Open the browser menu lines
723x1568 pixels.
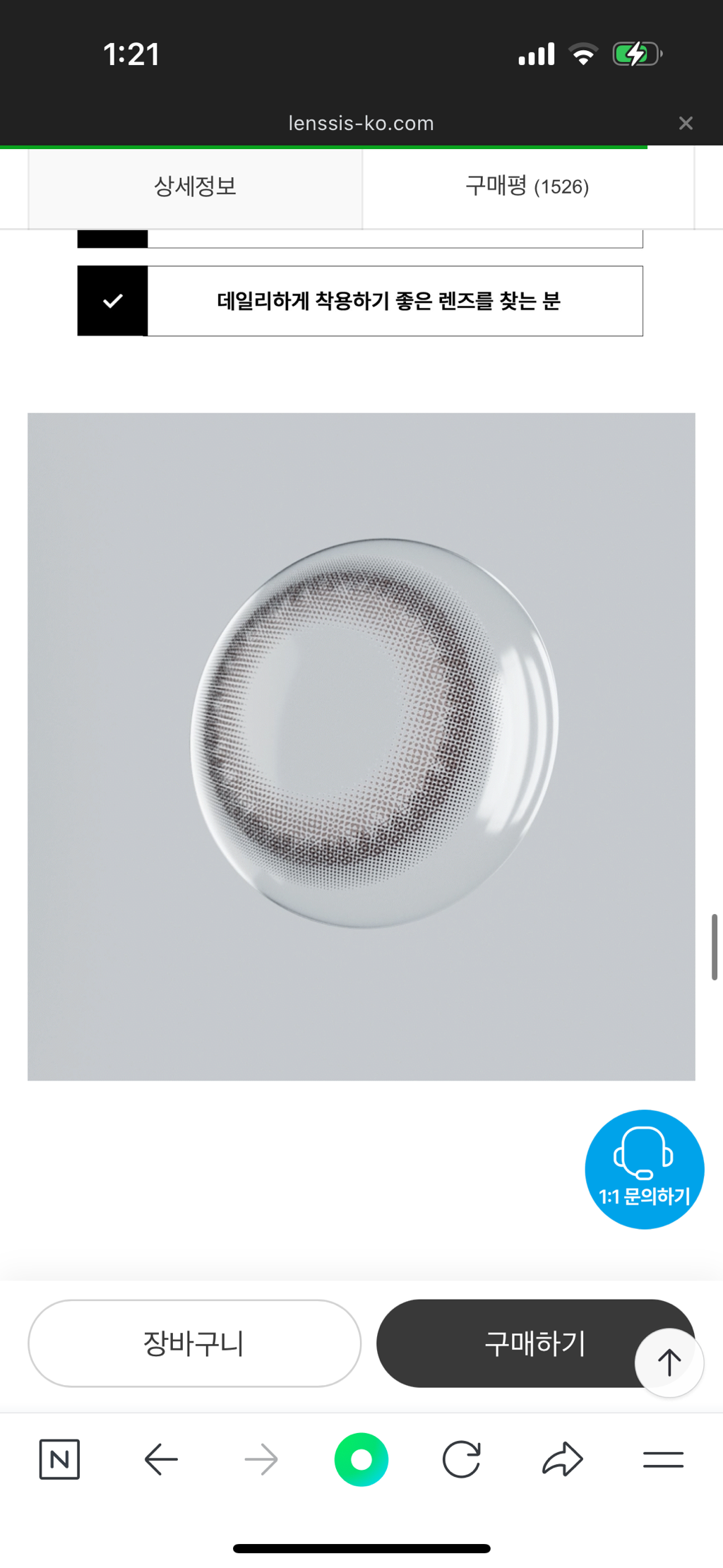pyautogui.click(x=663, y=1459)
